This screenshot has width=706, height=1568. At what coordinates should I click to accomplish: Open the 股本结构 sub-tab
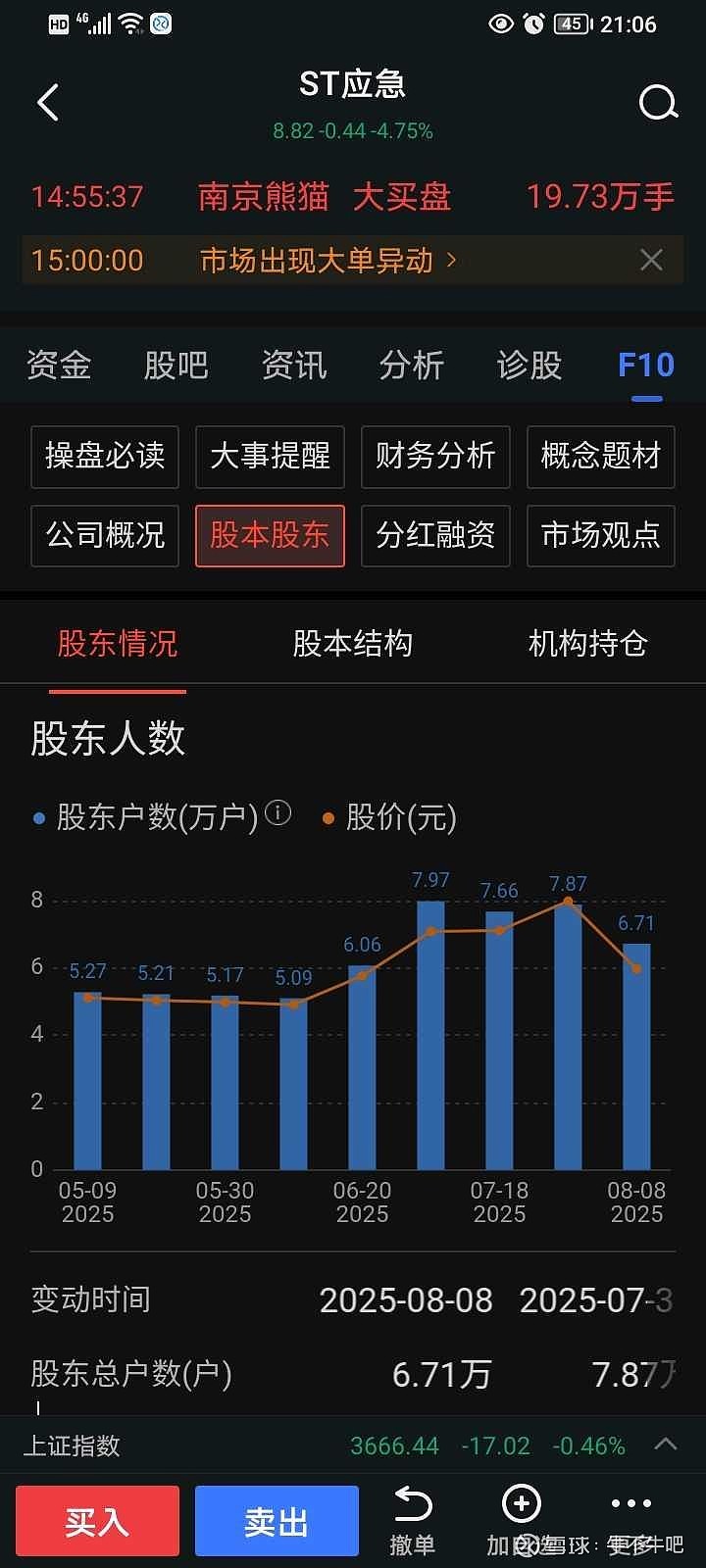click(x=353, y=644)
